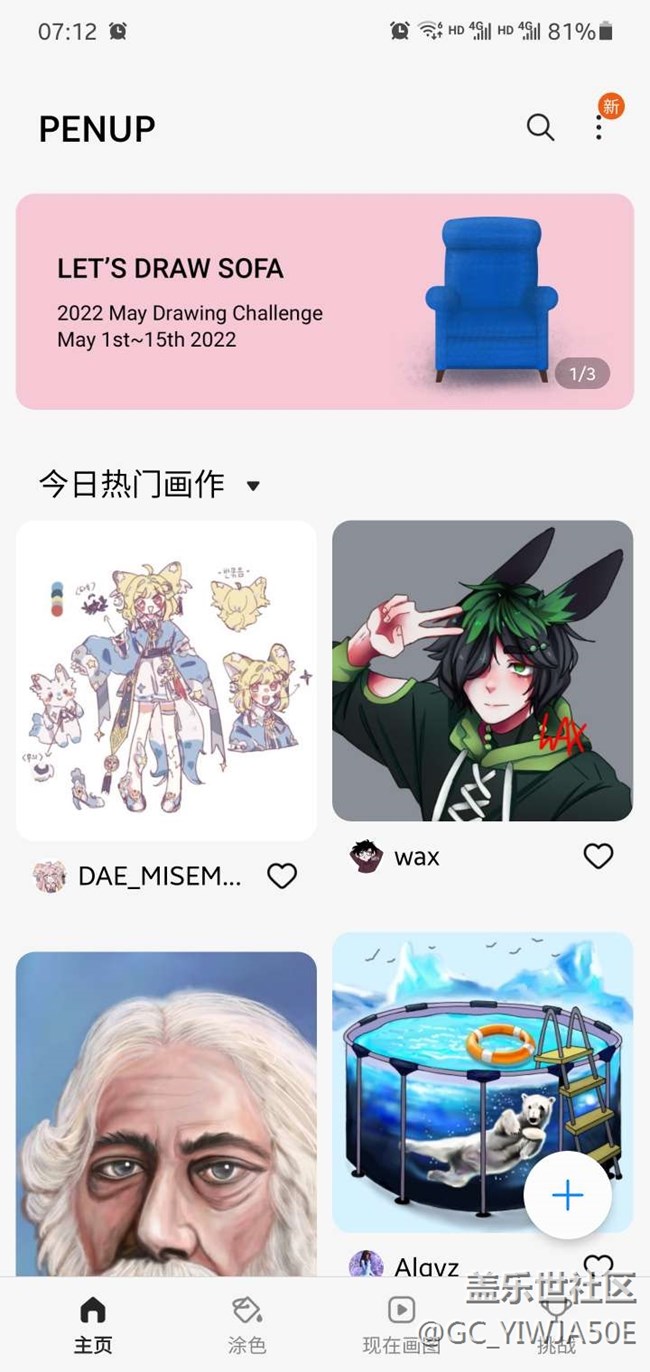Image resolution: width=650 pixels, height=1372 pixels.
Task: Open the Let's Draw Sofa challenge banner
Action: 324,301
